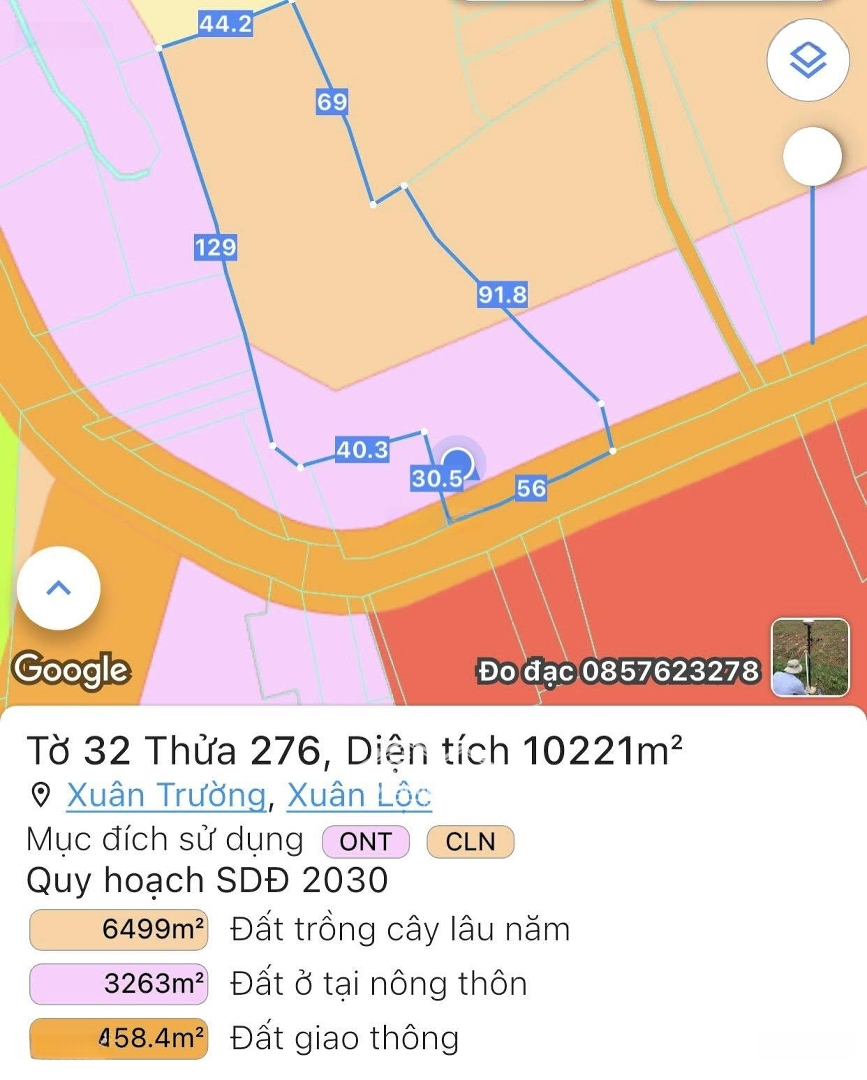The width and height of the screenshot is (867, 1080).
Task: Click the Google logo
Action: coord(70,671)
